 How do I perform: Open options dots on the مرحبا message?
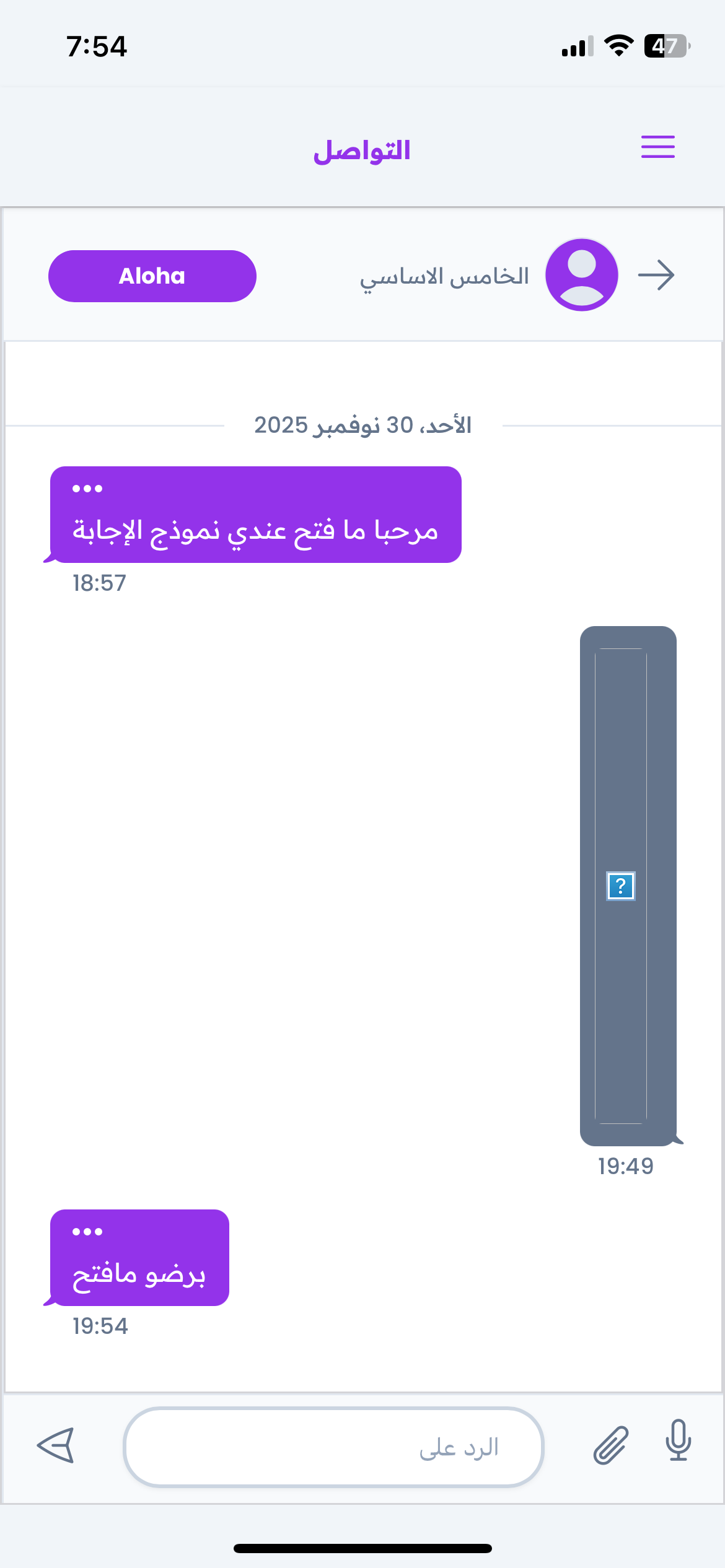pyautogui.click(x=87, y=489)
